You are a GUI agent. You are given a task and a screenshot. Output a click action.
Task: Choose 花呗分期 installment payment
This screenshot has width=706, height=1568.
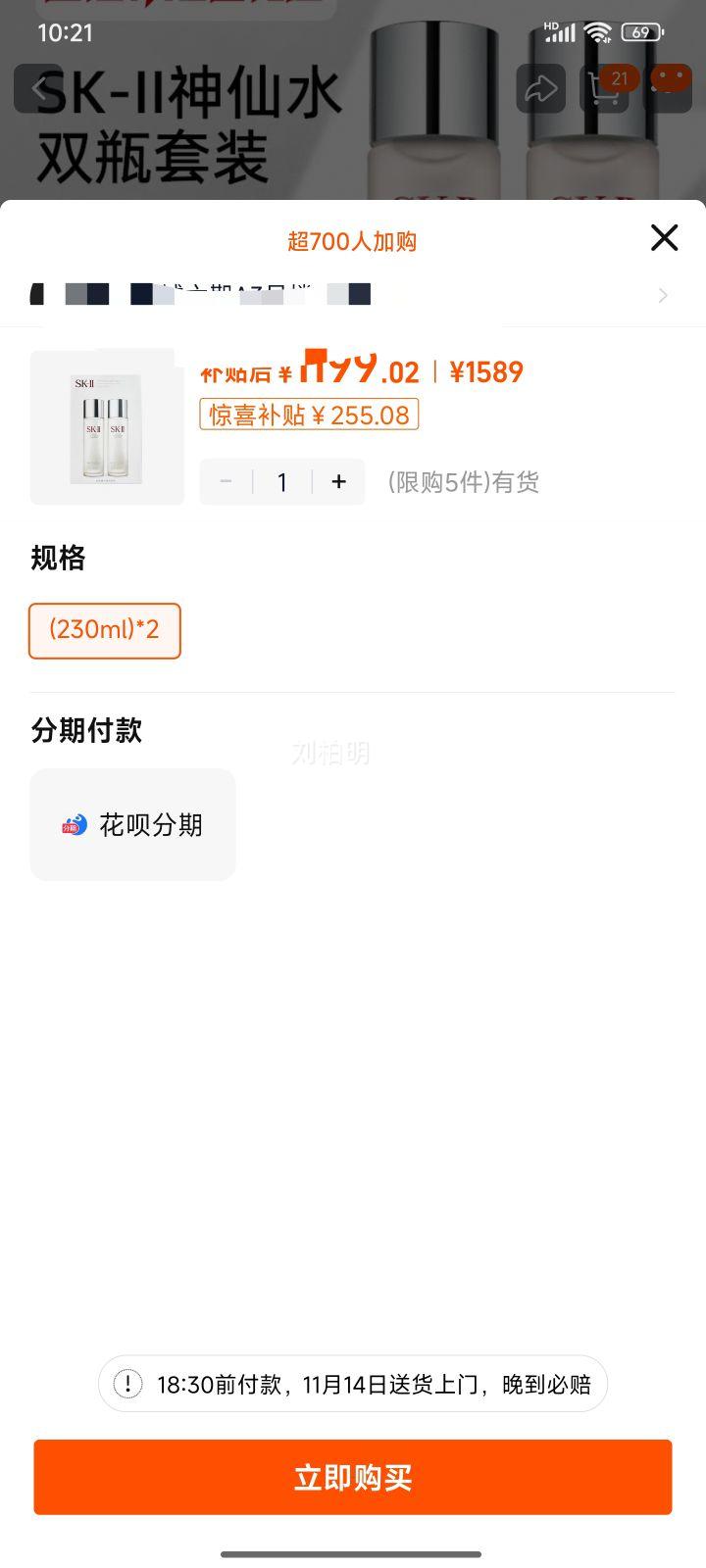pyautogui.click(x=133, y=825)
